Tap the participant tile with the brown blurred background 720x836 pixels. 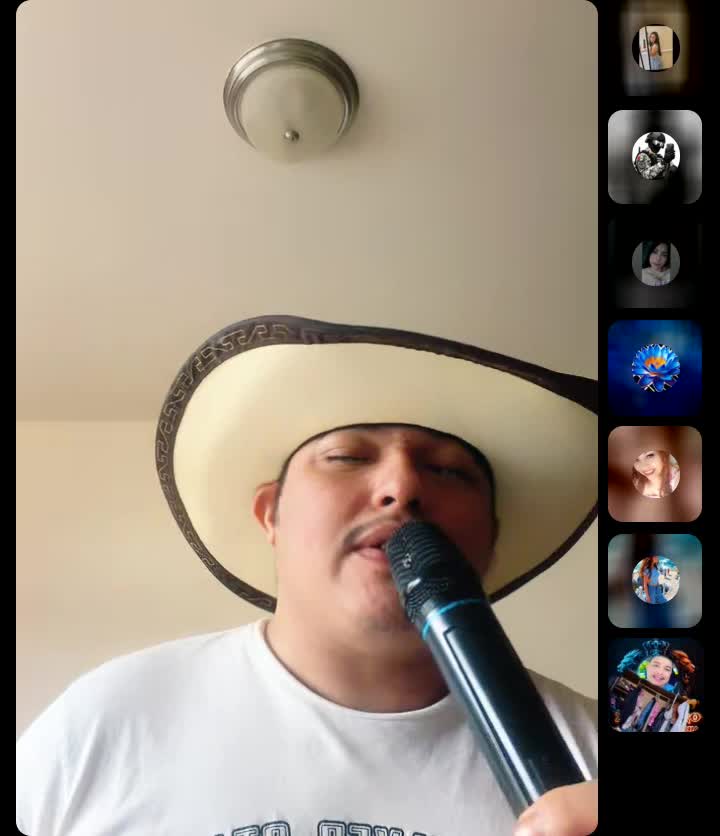click(655, 474)
